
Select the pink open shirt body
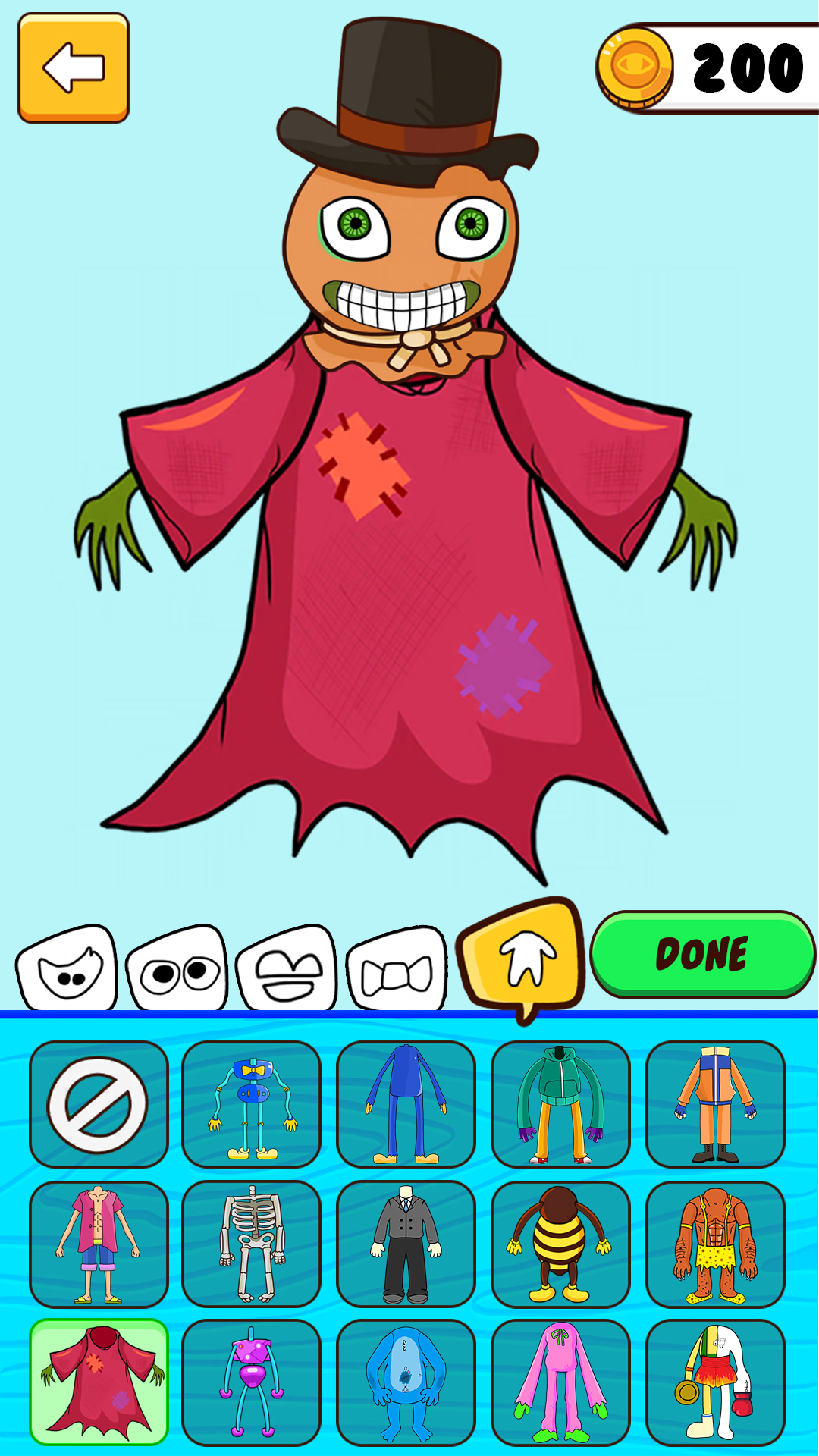[99, 1244]
